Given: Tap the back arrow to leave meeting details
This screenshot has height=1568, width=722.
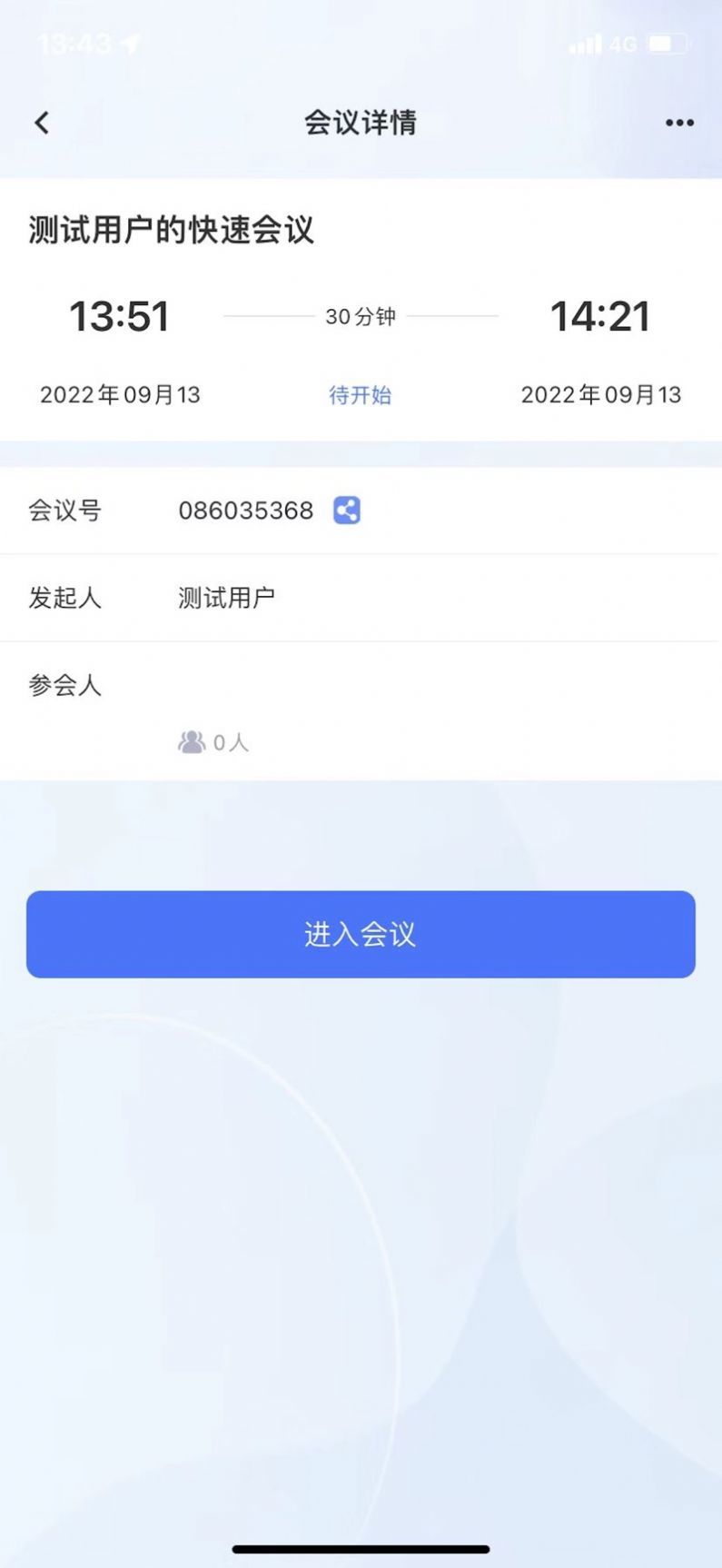Looking at the screenshot, I should point(40,121).
